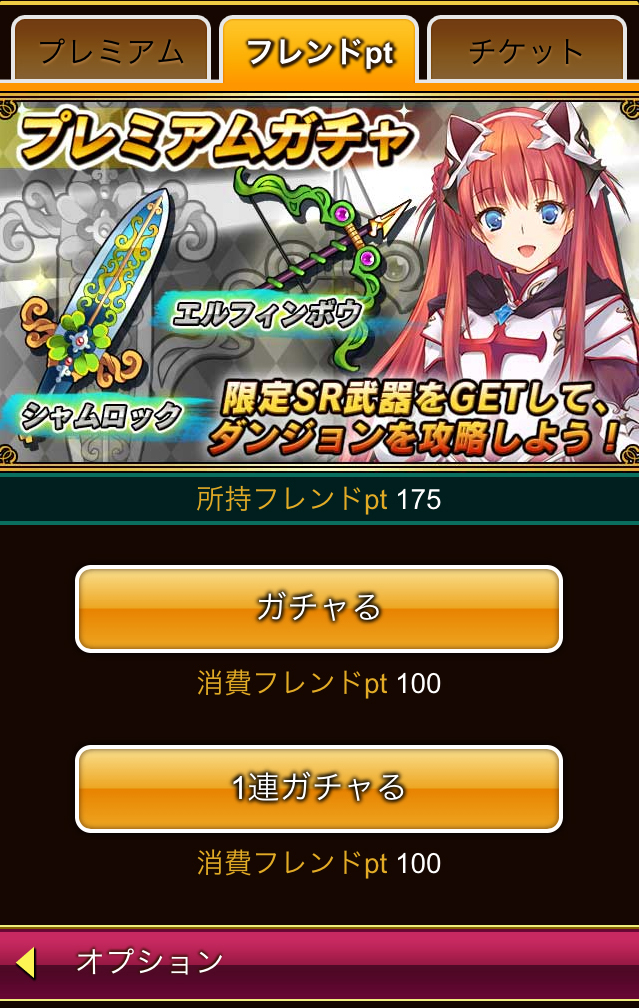
Task: Select the フレンドpt tab
Action: 319,50
